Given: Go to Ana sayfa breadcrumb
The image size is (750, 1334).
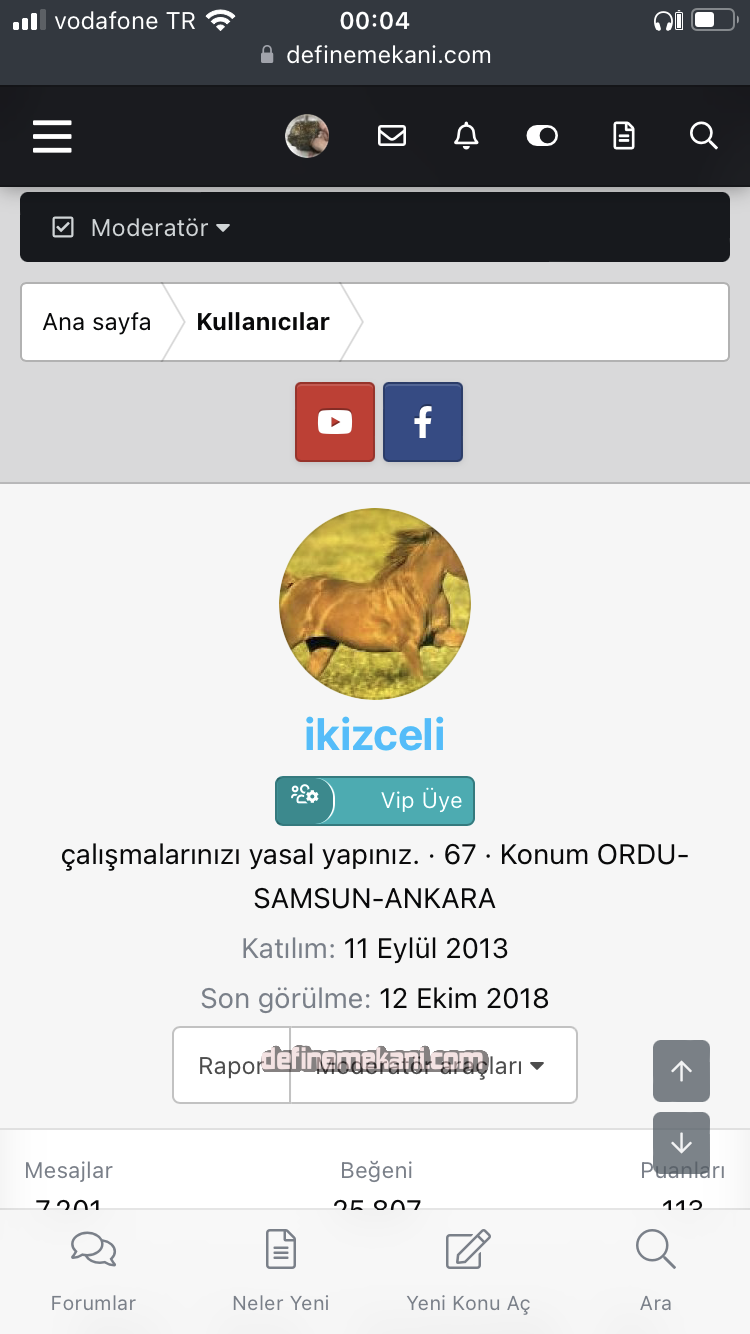Looking at the screenshot, I should point(97,322).
